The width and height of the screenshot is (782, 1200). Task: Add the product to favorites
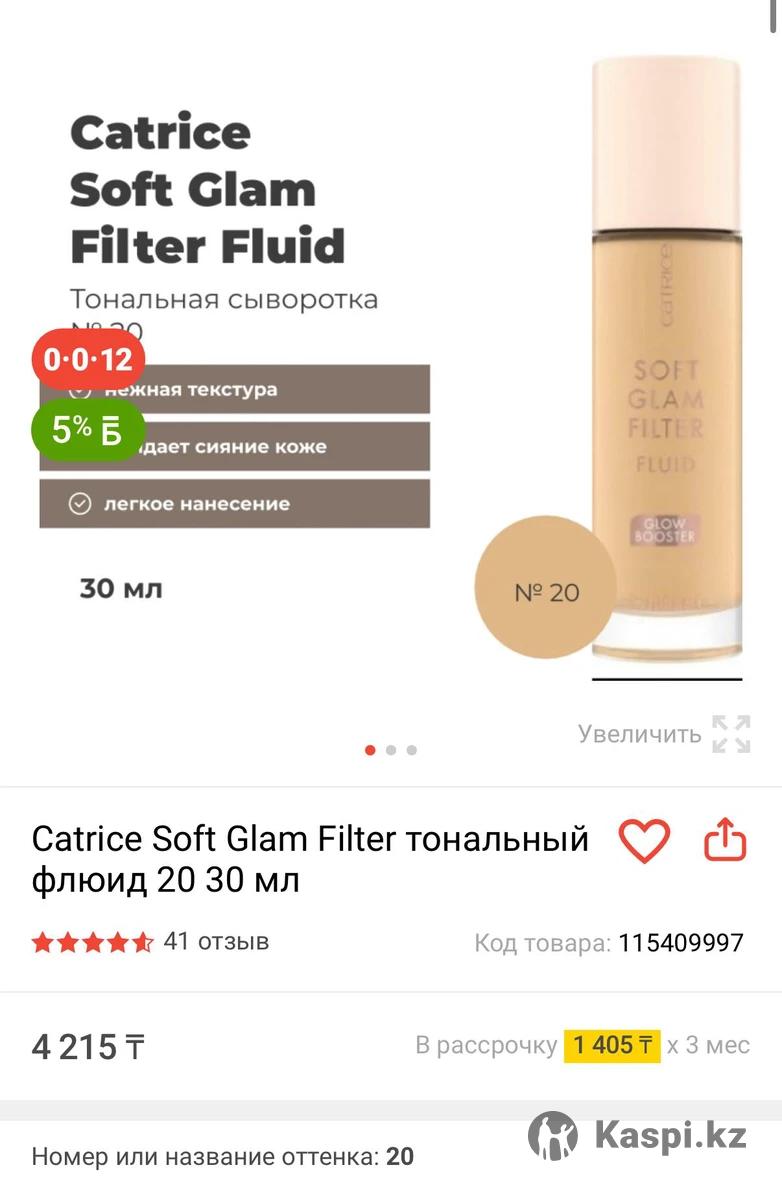point(644,841)
